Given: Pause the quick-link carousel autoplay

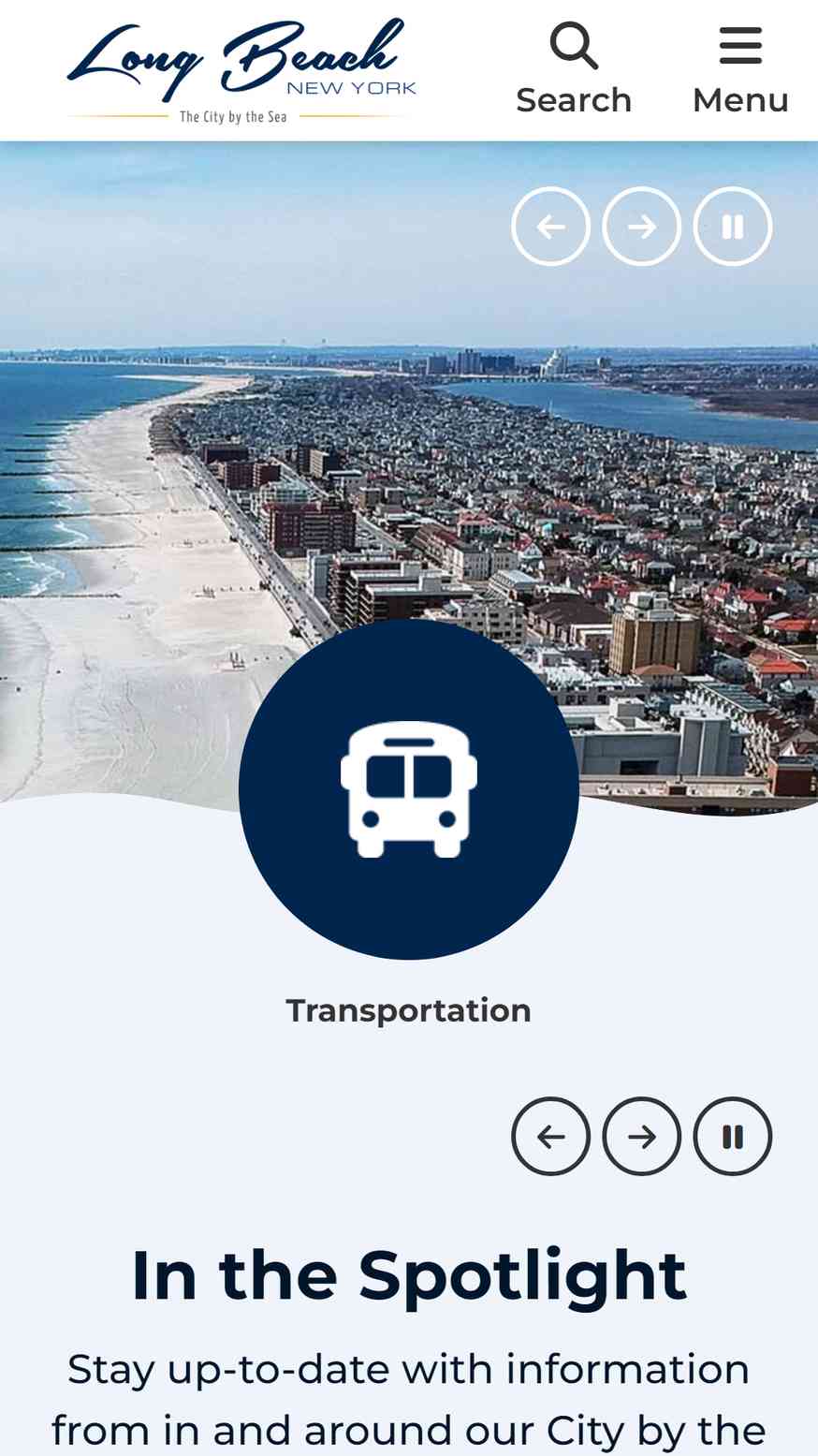Looking at the screenshot, I should 732,1136.
